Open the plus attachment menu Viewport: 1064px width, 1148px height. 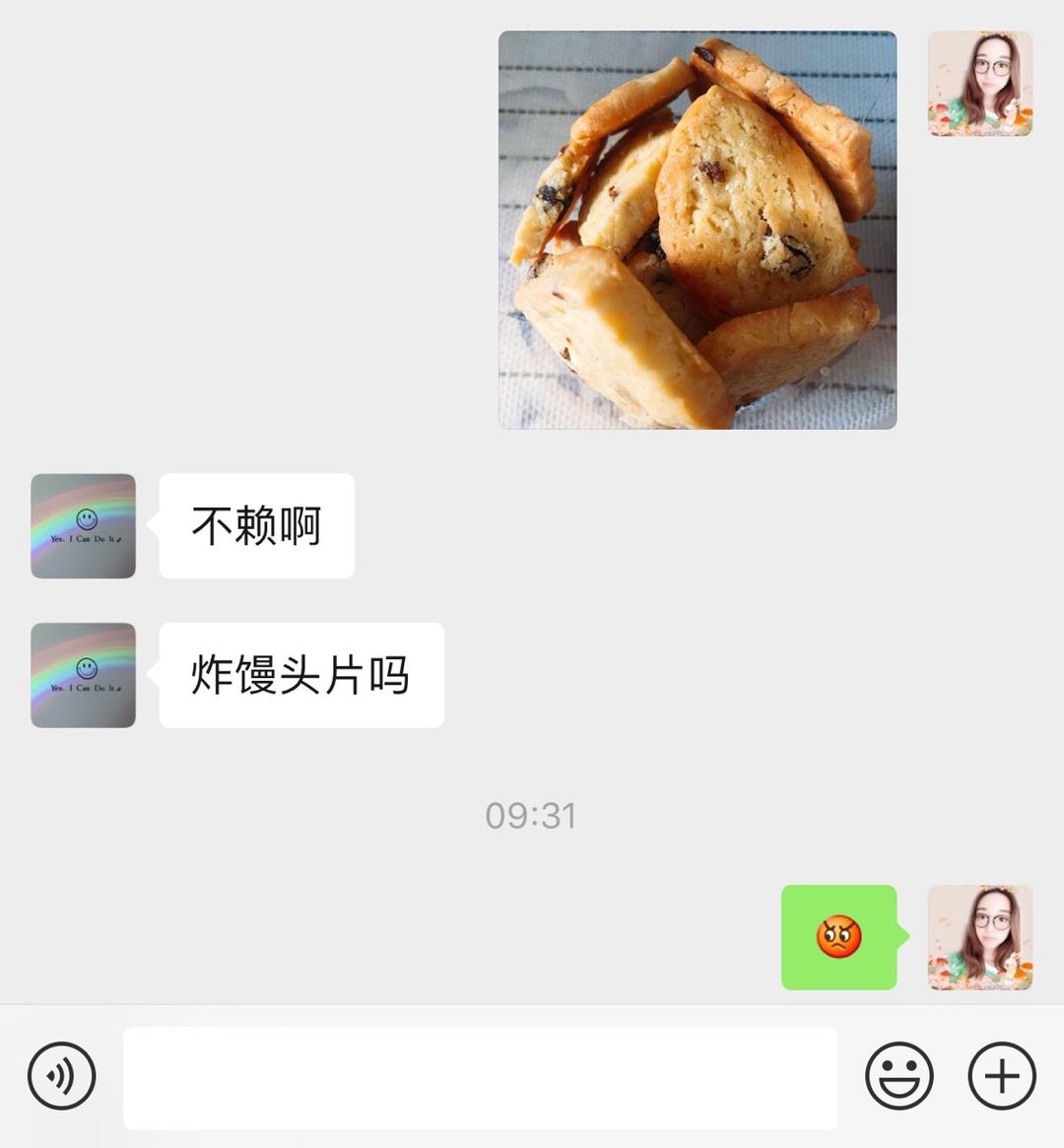1002,1076
